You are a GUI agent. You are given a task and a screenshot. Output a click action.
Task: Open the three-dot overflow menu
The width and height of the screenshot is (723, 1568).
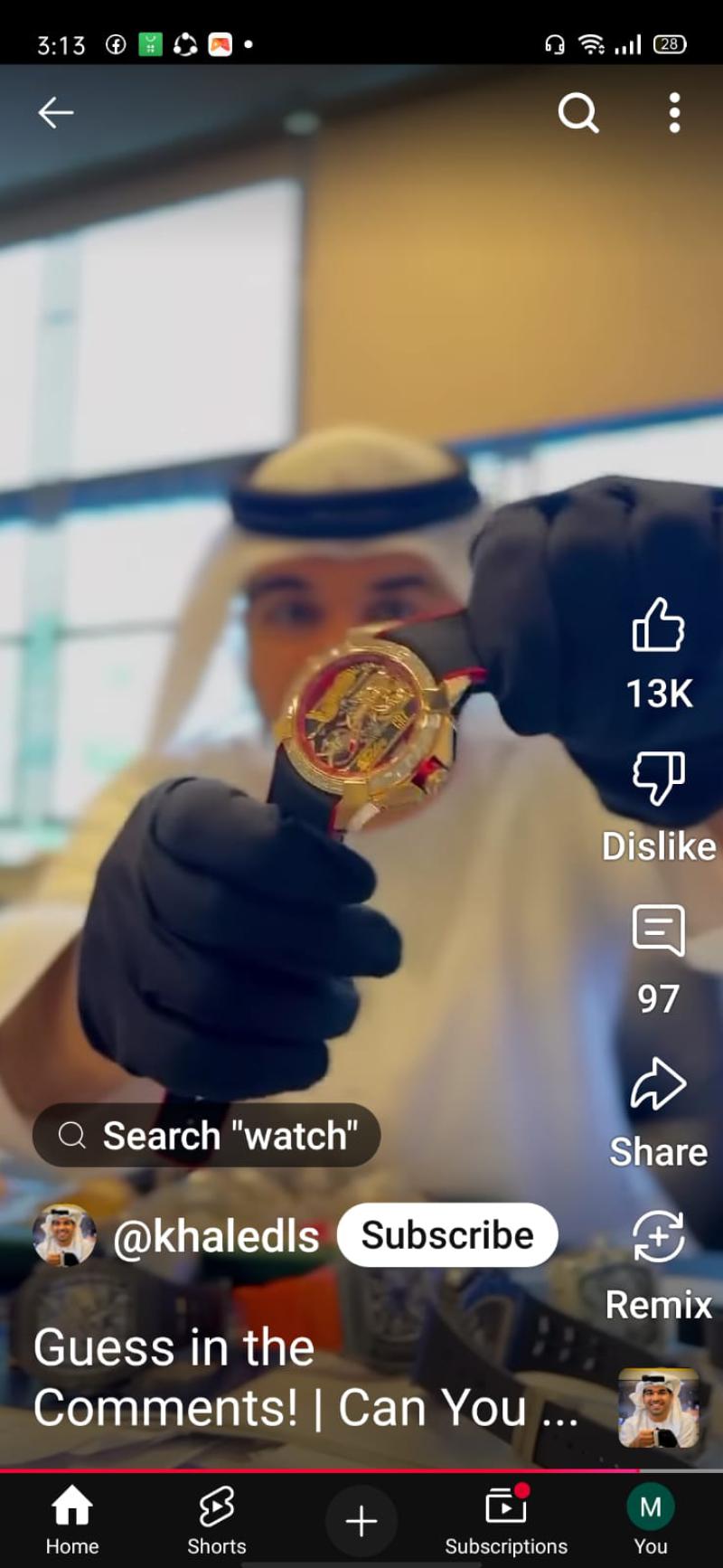click(674, 113)
